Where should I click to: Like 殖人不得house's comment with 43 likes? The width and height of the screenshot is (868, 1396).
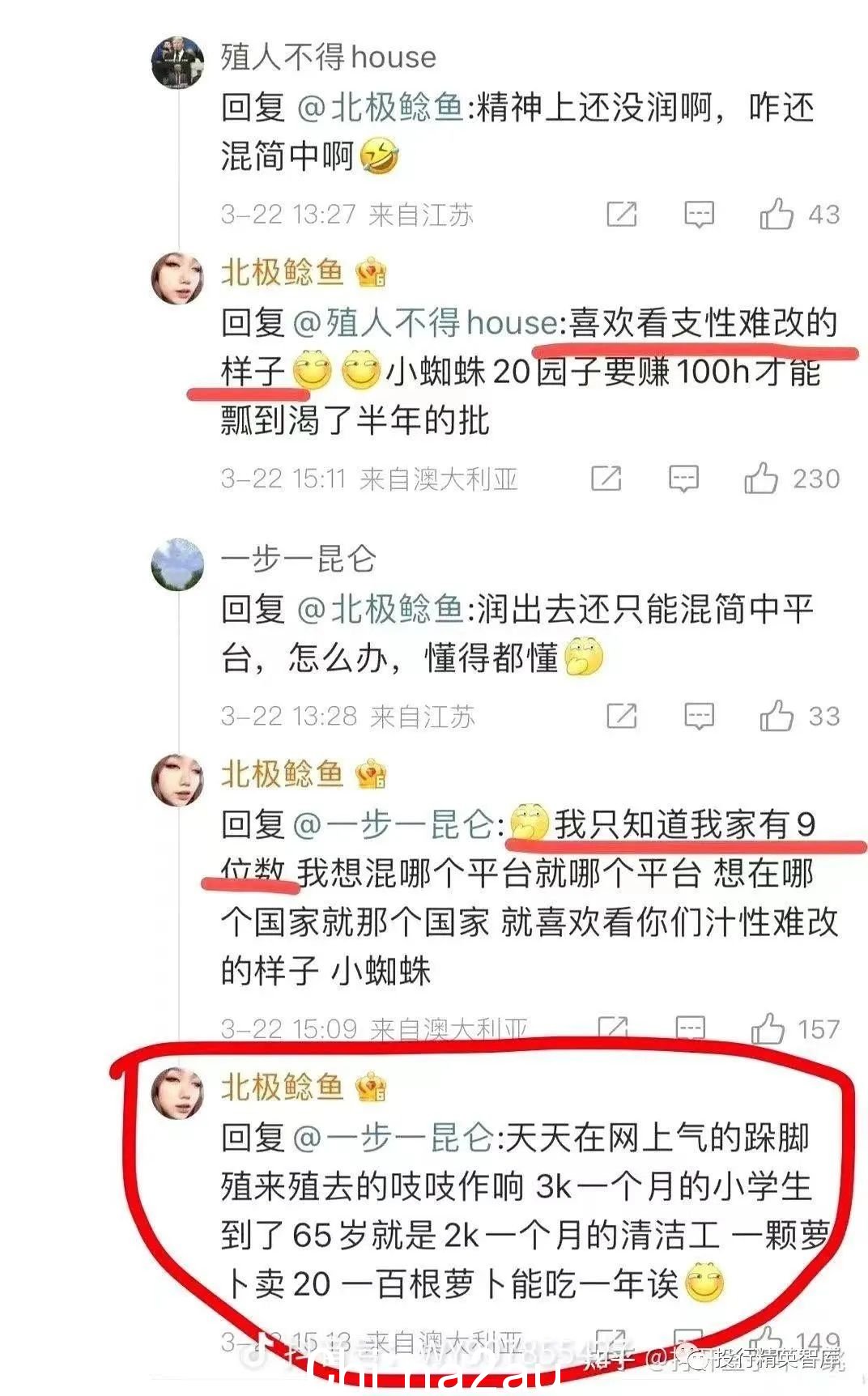776,215
